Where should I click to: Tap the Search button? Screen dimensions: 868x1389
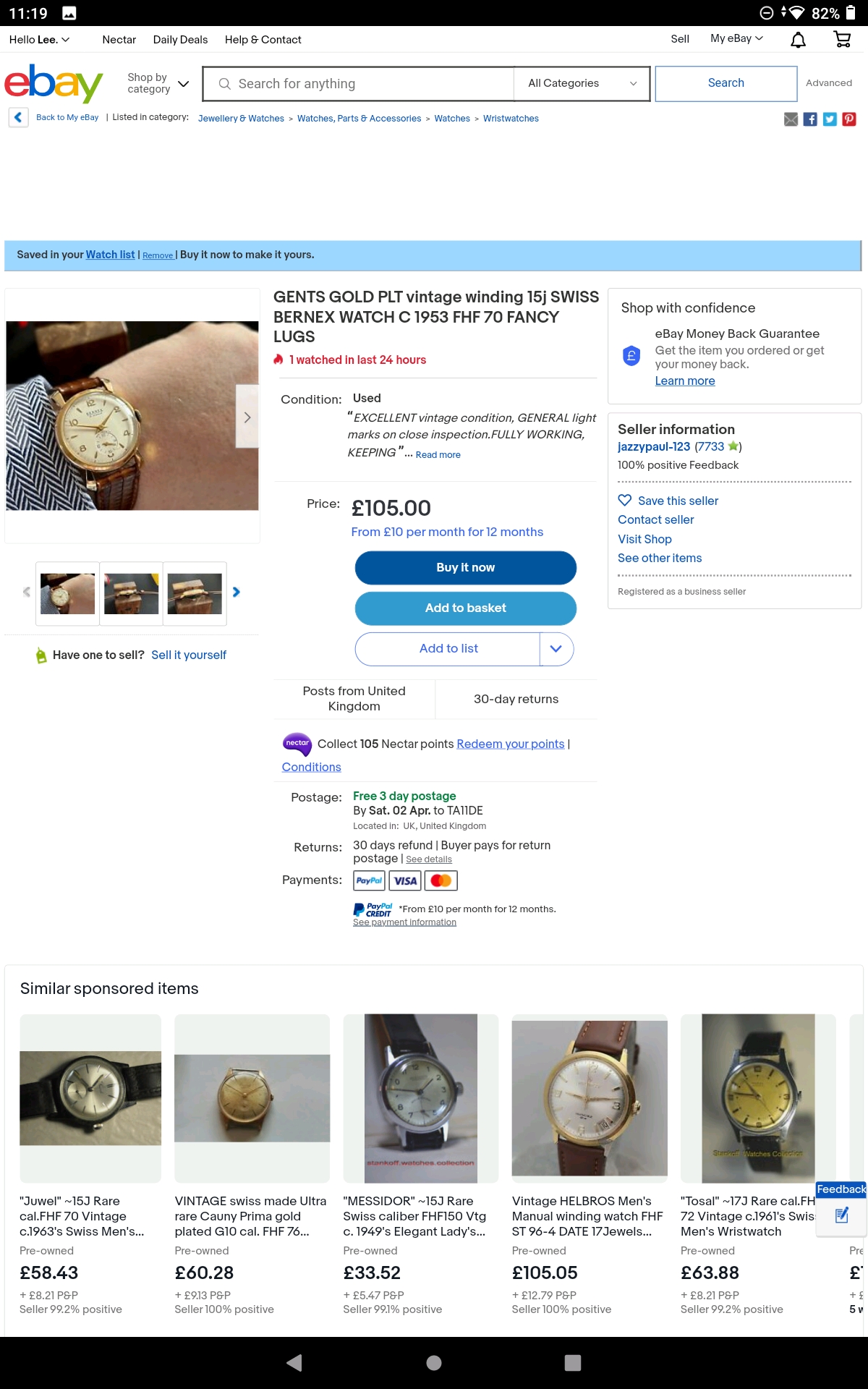726,83
